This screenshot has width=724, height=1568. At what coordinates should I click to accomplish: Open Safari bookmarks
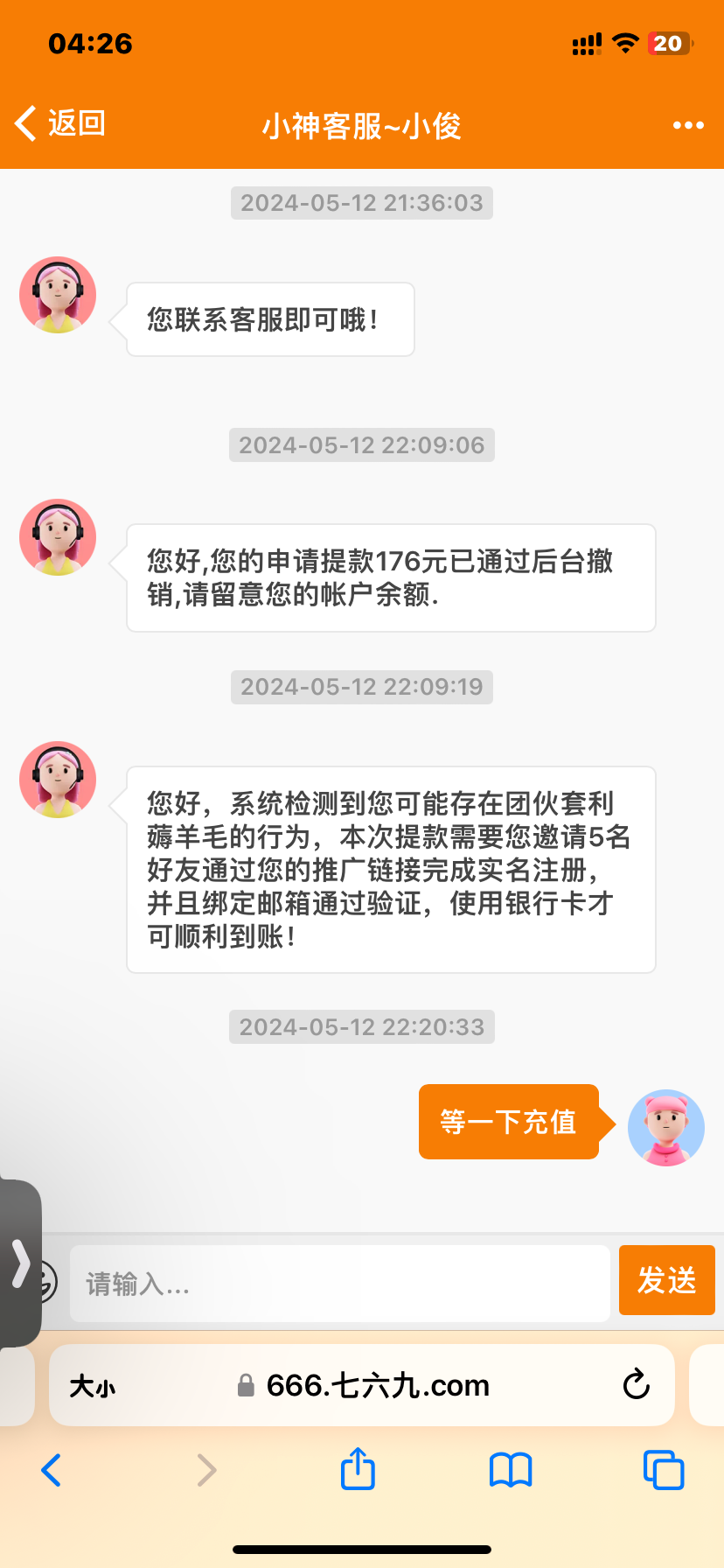[x=511, y=1470]
